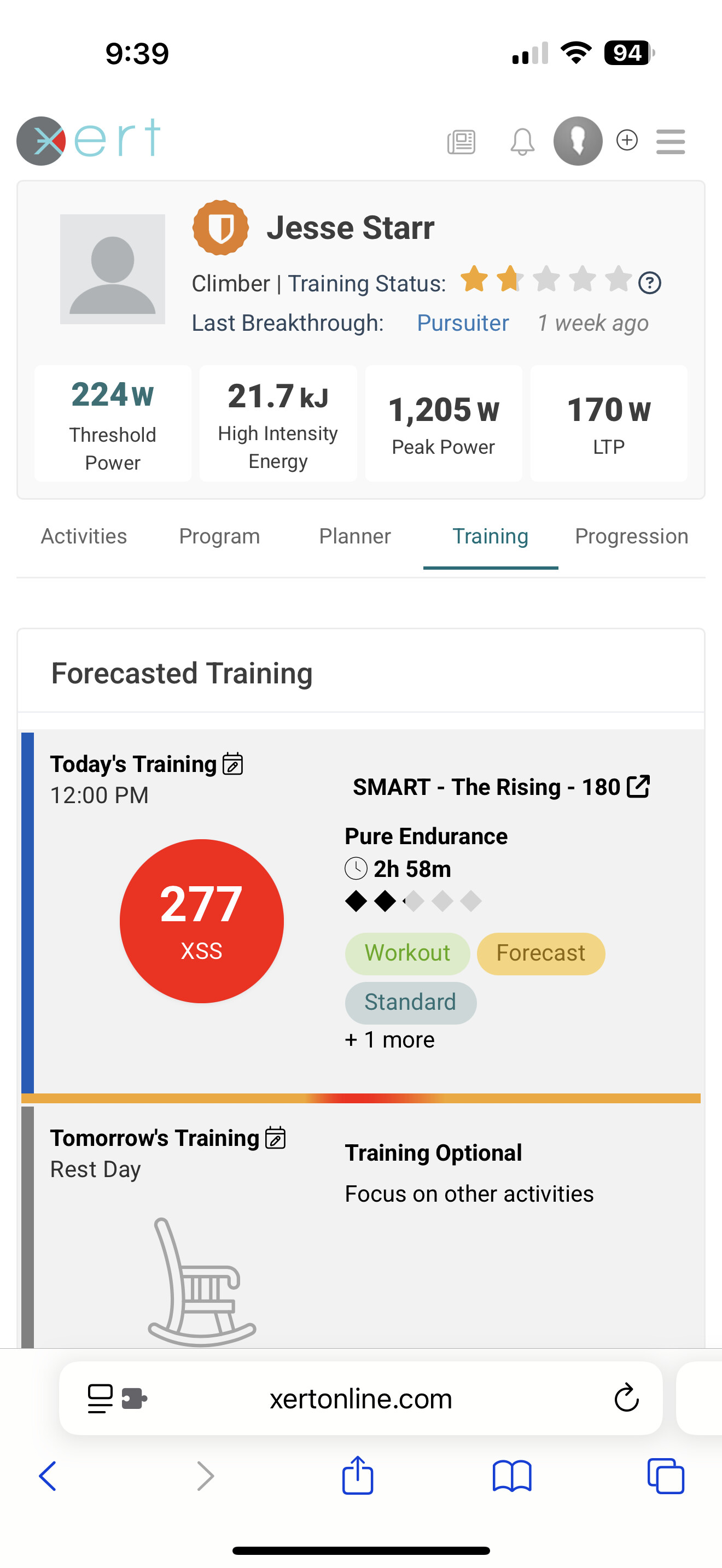Switch to the Program tab

pyautogui.click(x=219, y=536)
